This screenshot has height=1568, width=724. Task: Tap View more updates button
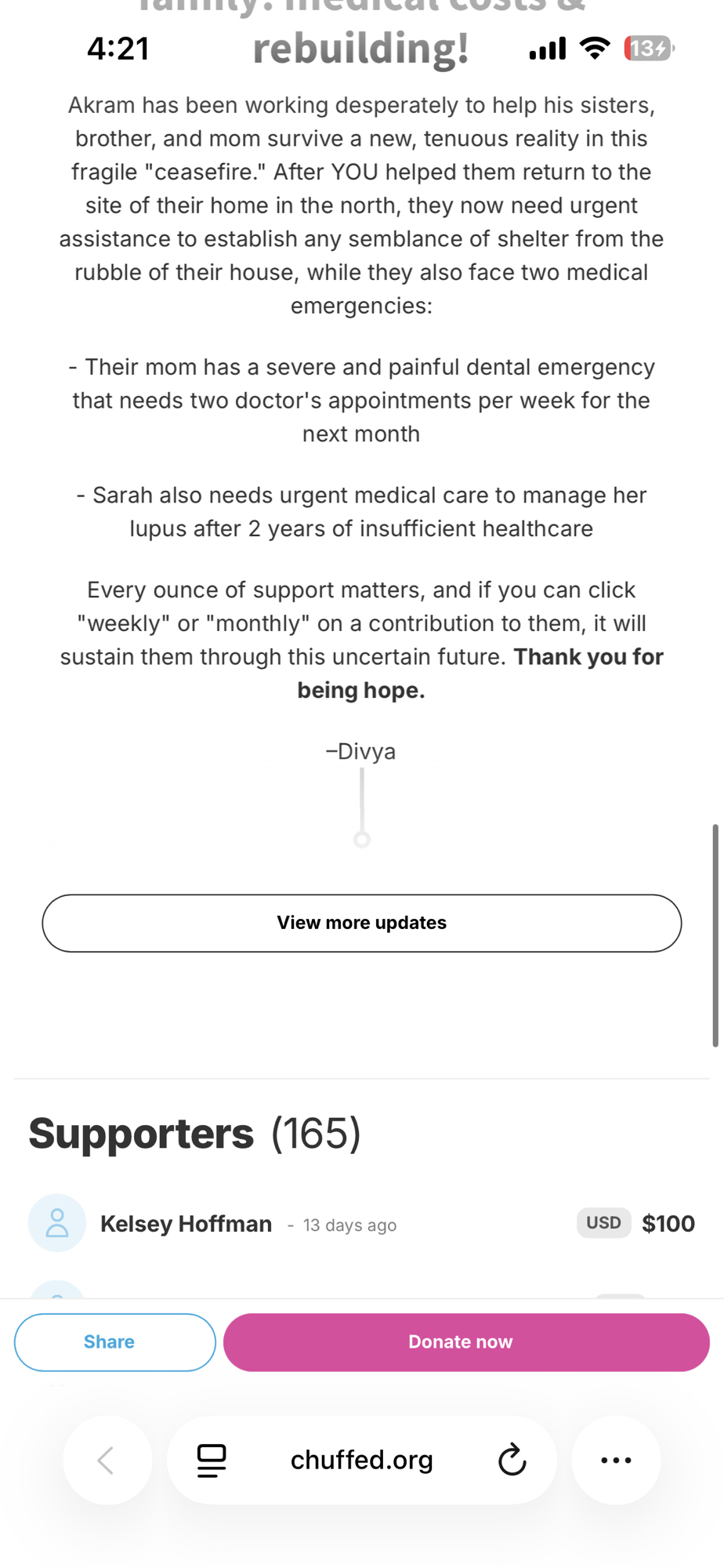click(x=361, y=923)
